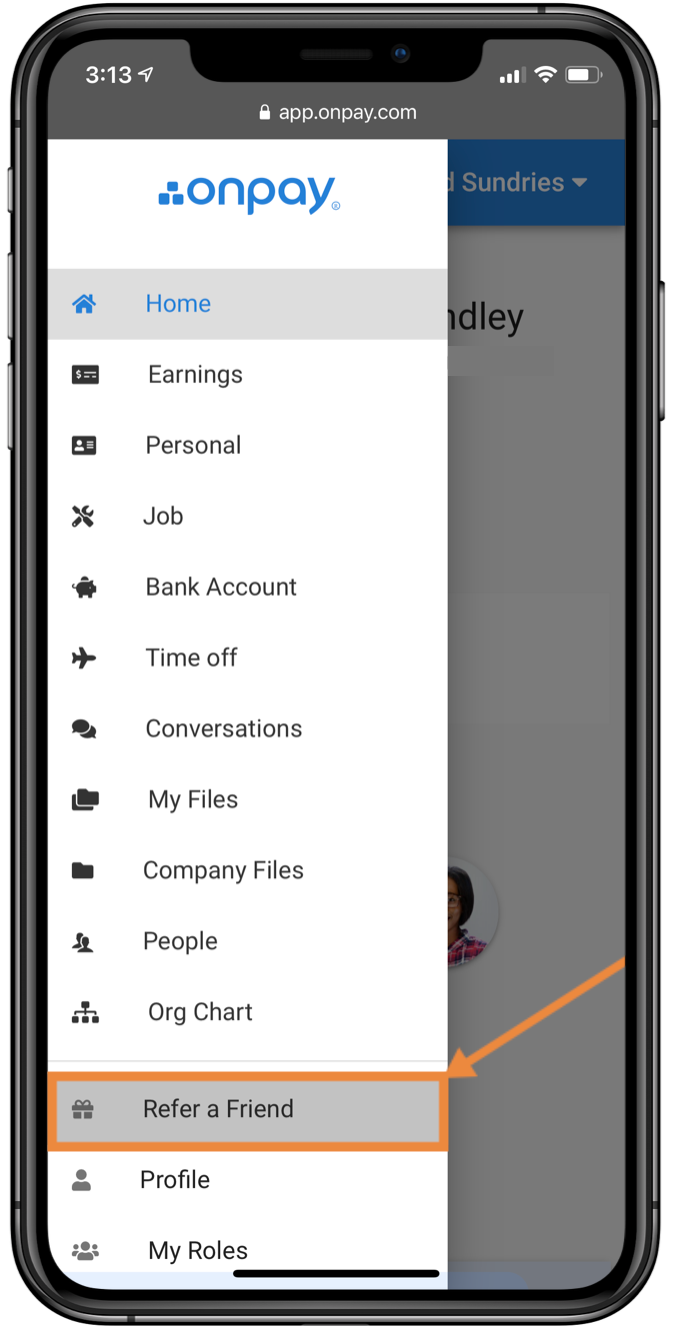Open My Files
The height and width of the screenshot is (1326, 674).
[193, 800]
